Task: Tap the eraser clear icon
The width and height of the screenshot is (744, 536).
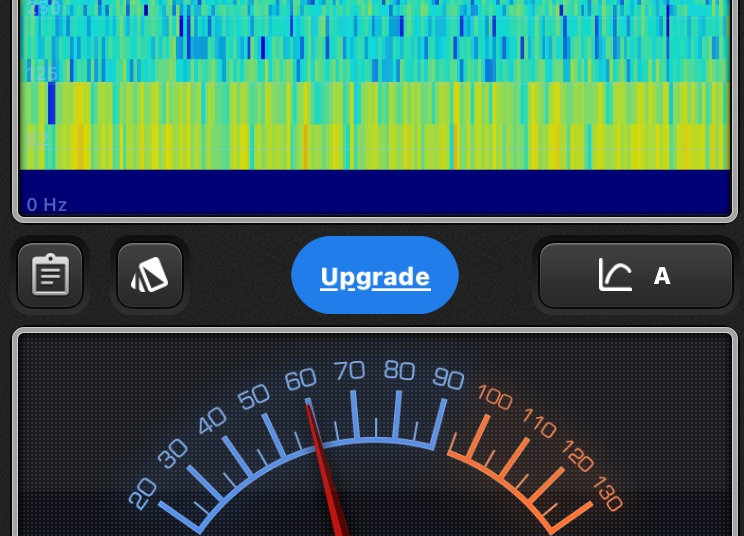Action: pos(150,275)
